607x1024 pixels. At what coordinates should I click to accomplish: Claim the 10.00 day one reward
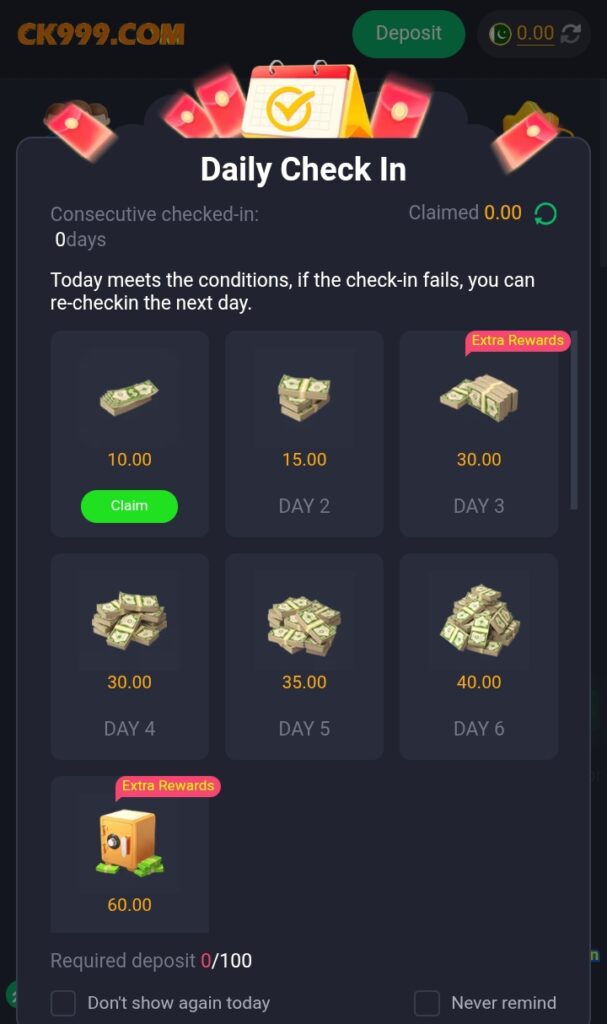pyautogui.click(x=129, y=506)
